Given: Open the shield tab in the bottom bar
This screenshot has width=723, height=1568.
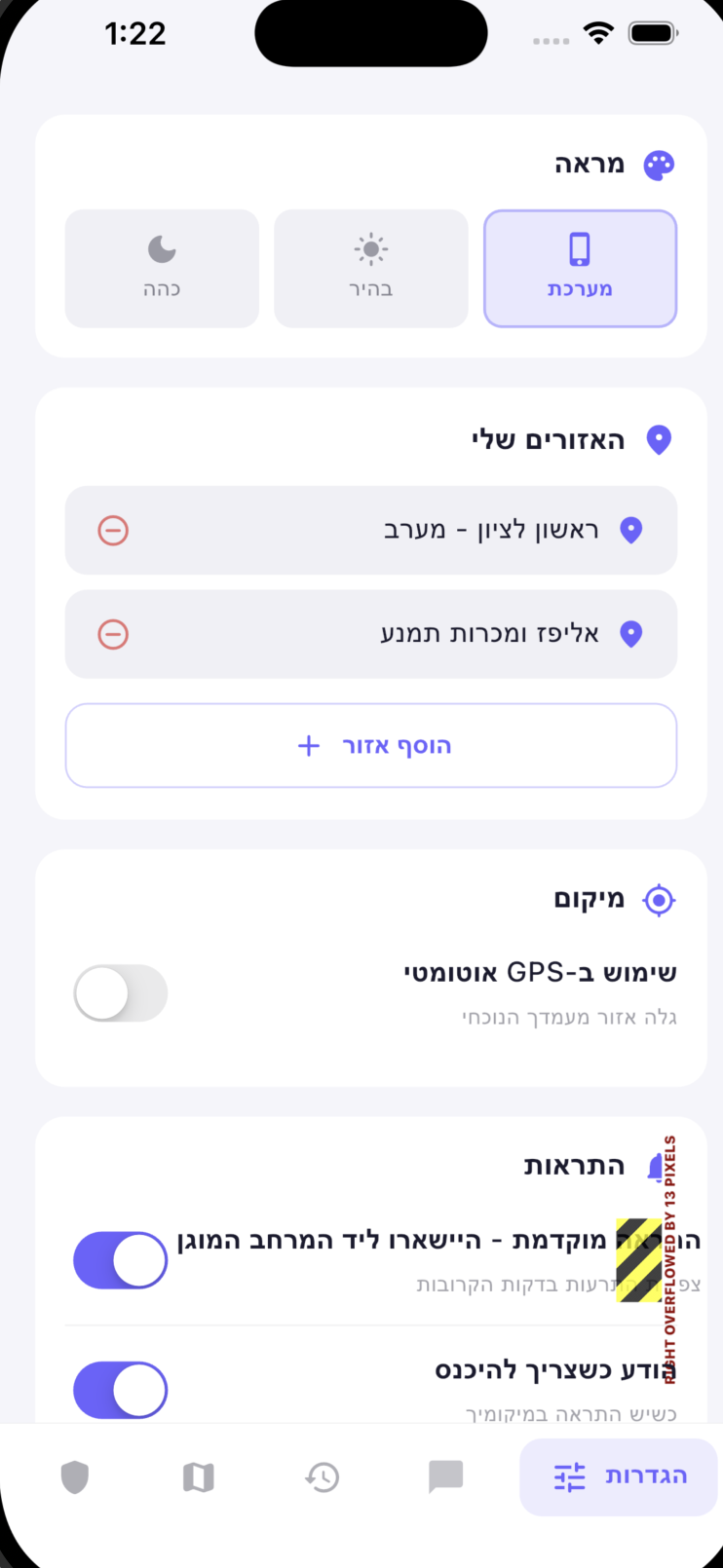Looking at the screenshot, I should 77,1477.
